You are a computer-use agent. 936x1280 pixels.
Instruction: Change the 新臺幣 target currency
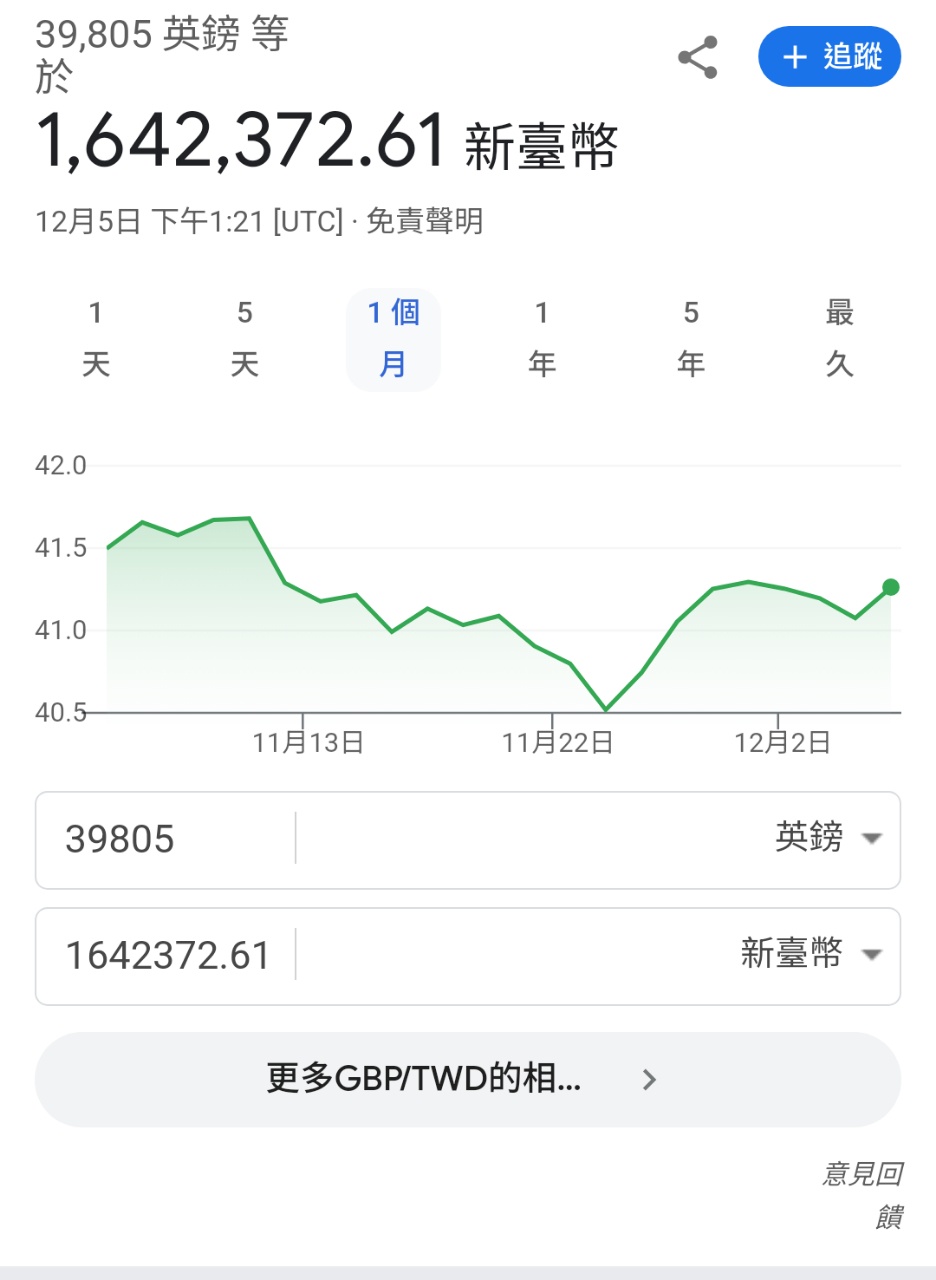coord(811,954)
